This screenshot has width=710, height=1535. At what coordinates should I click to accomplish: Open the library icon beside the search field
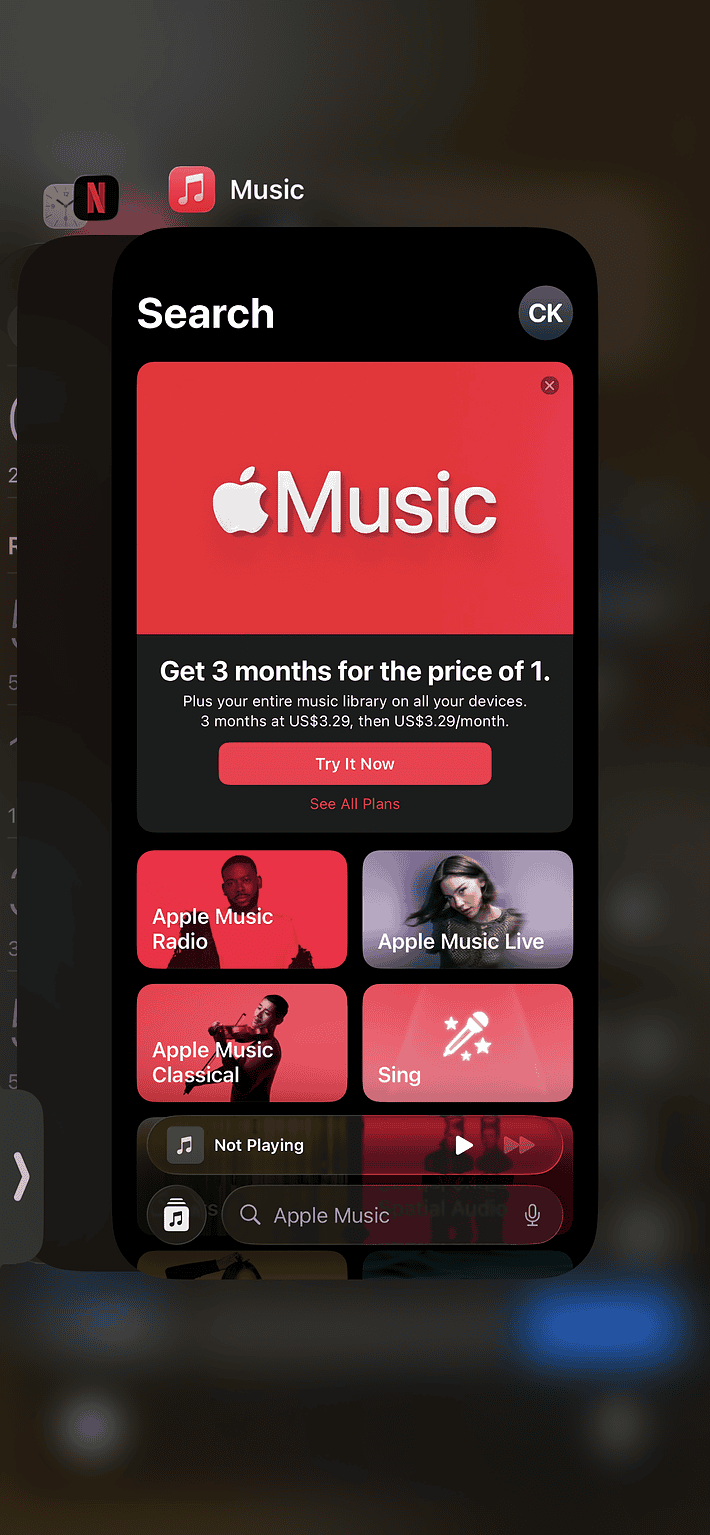click(x=177, y=1215)
